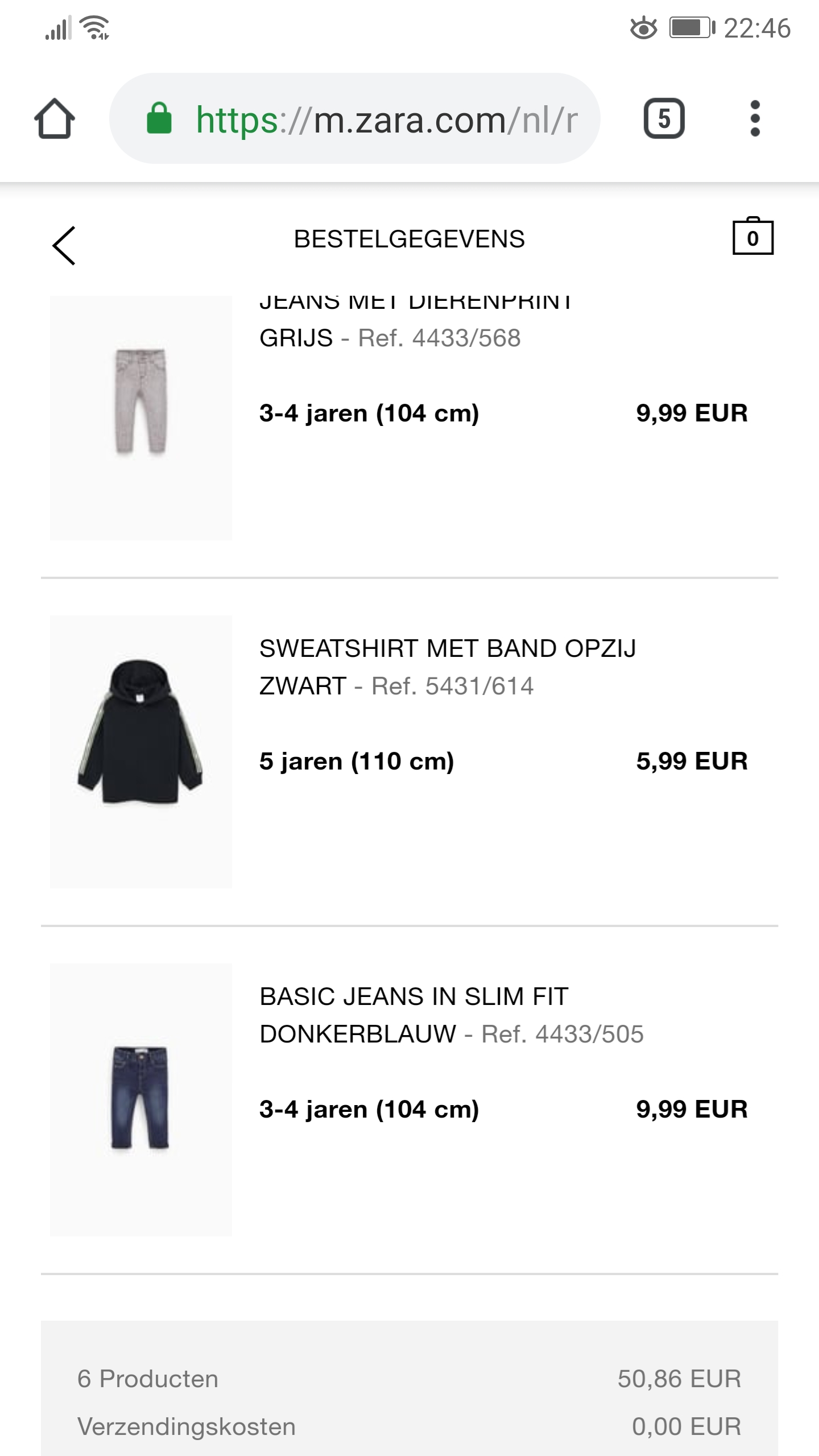
Task: Open the donkerblauw slim fit jeans image
Action: pyautogui.click(x=140, y=1099)
